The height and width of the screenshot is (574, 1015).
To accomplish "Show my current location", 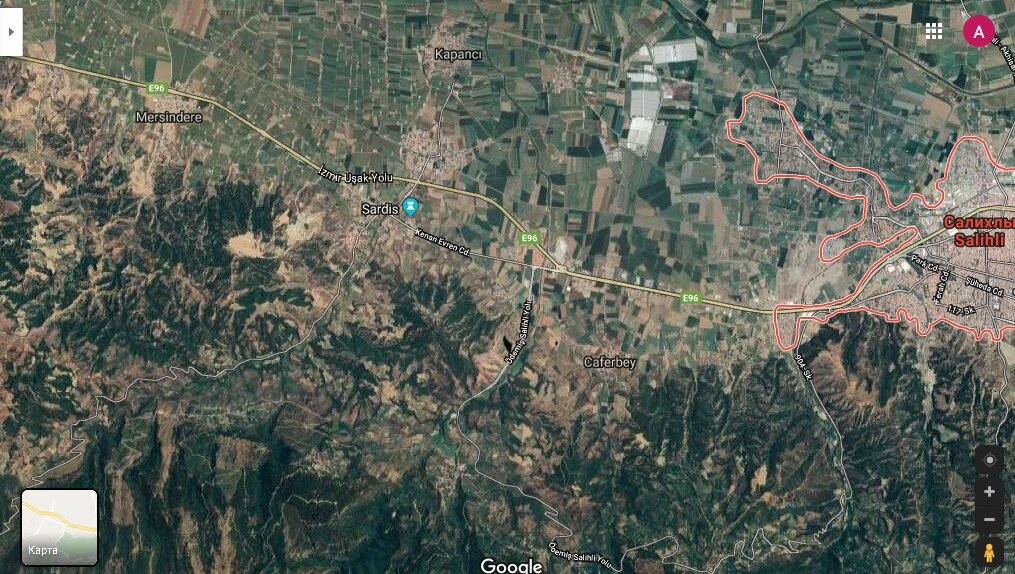I will tap(989, 460).
